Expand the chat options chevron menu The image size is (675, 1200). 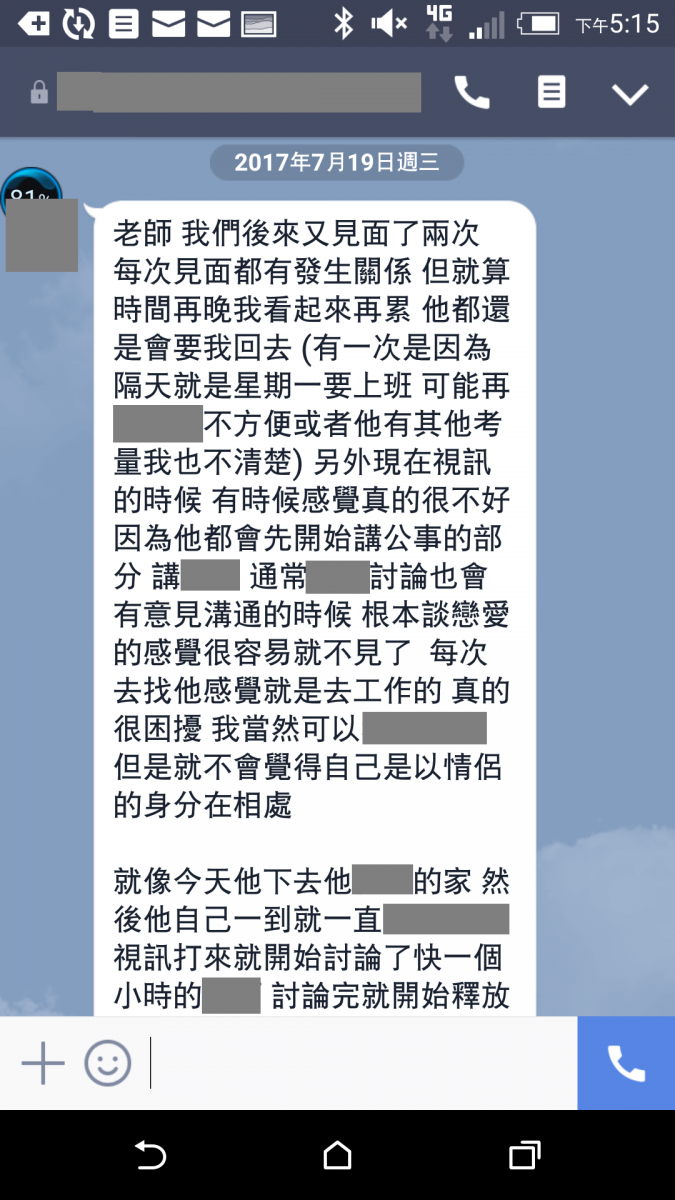[x=630, y=94]
